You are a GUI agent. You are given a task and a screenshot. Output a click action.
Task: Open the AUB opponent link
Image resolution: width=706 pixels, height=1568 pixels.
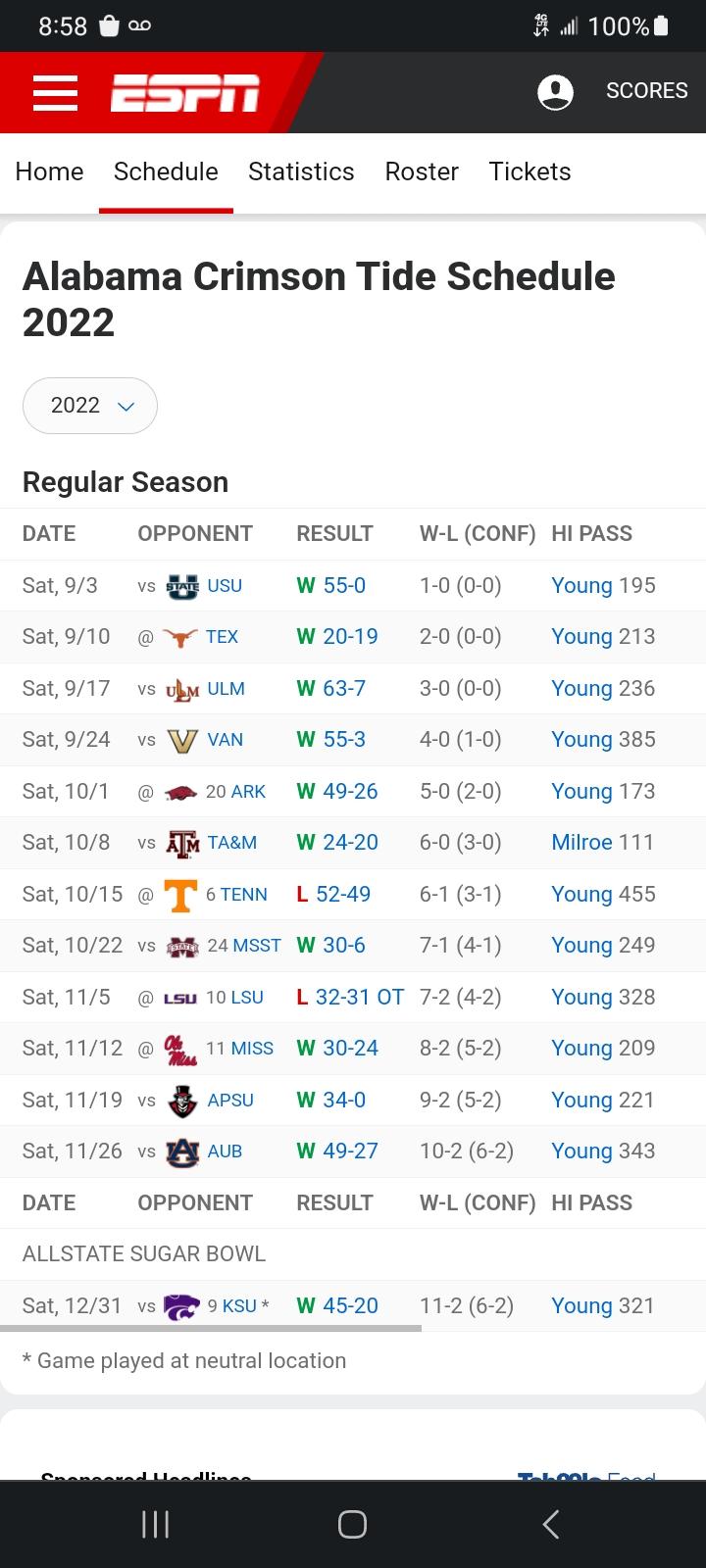click(225, 1151)
